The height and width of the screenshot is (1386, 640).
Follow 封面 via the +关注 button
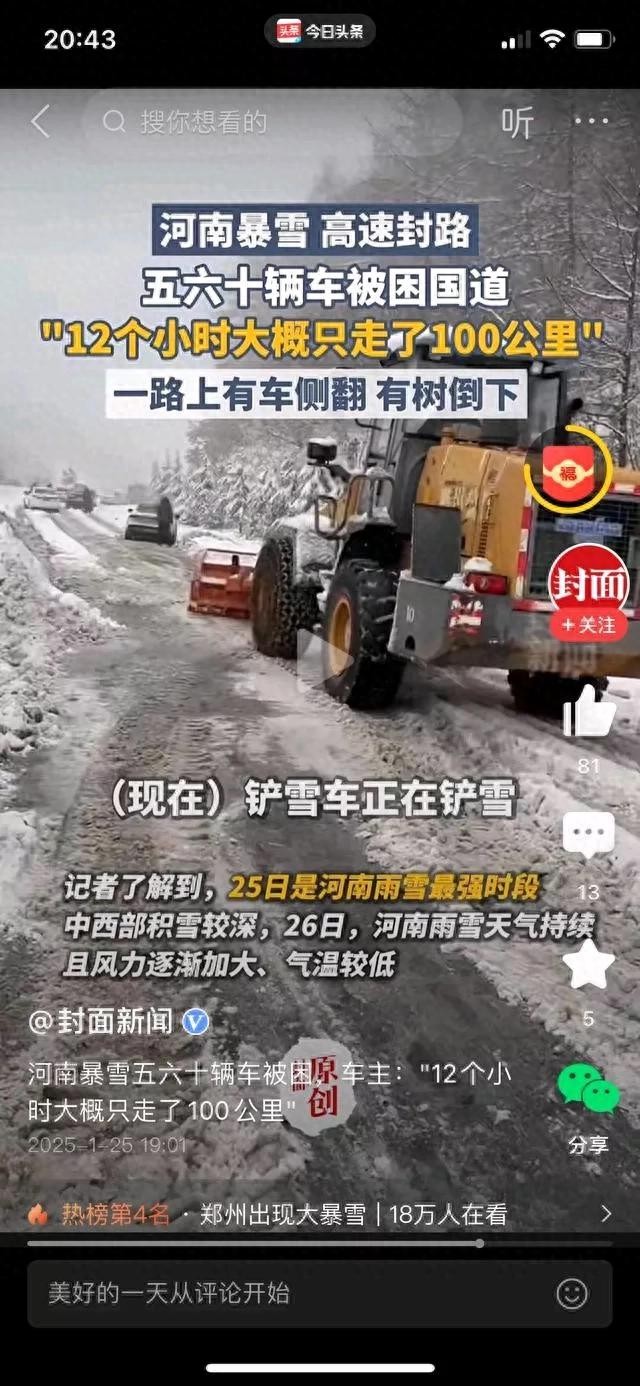[x=590, y=625]
